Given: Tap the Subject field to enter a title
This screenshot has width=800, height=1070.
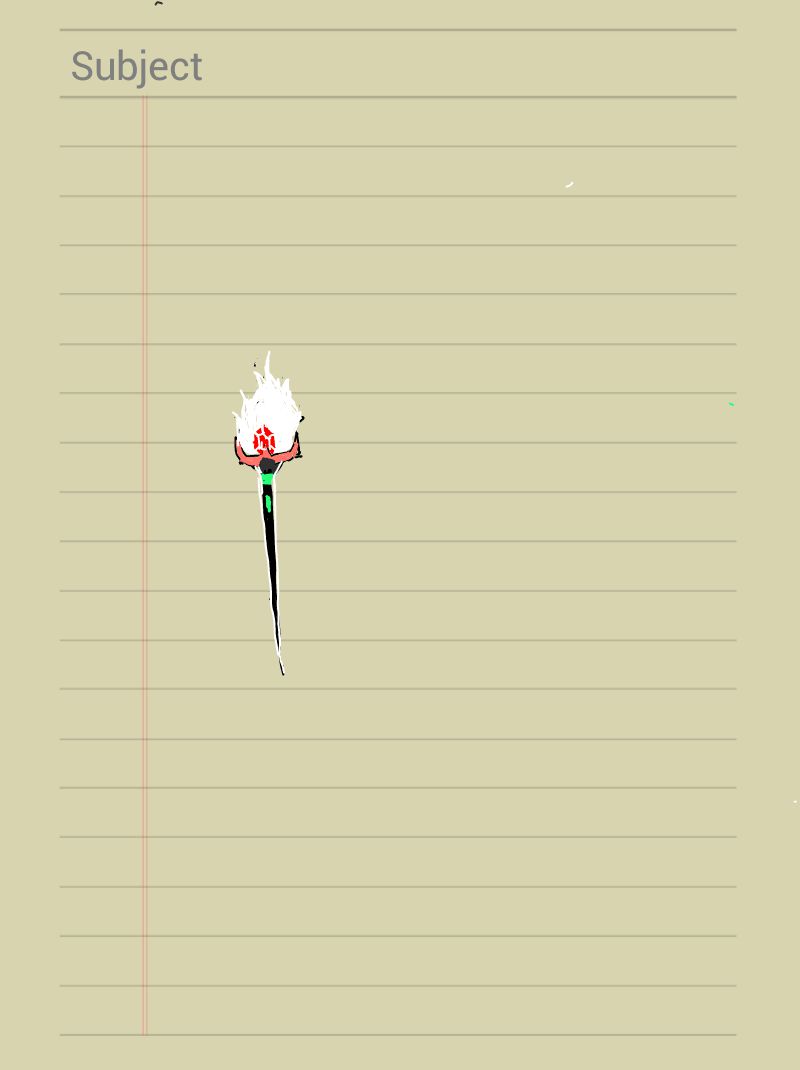Looking at the screenshot, I should point(398,66).
